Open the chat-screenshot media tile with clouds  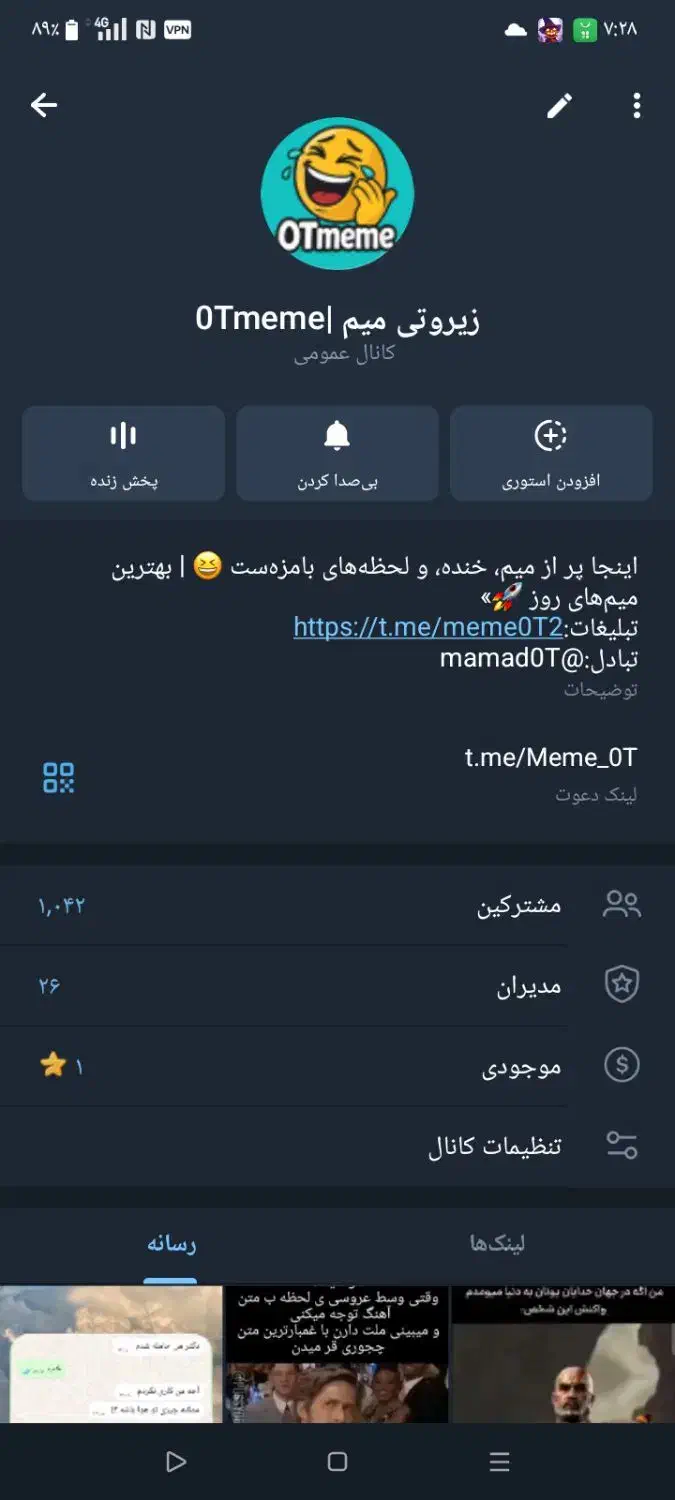[111, 1354]
